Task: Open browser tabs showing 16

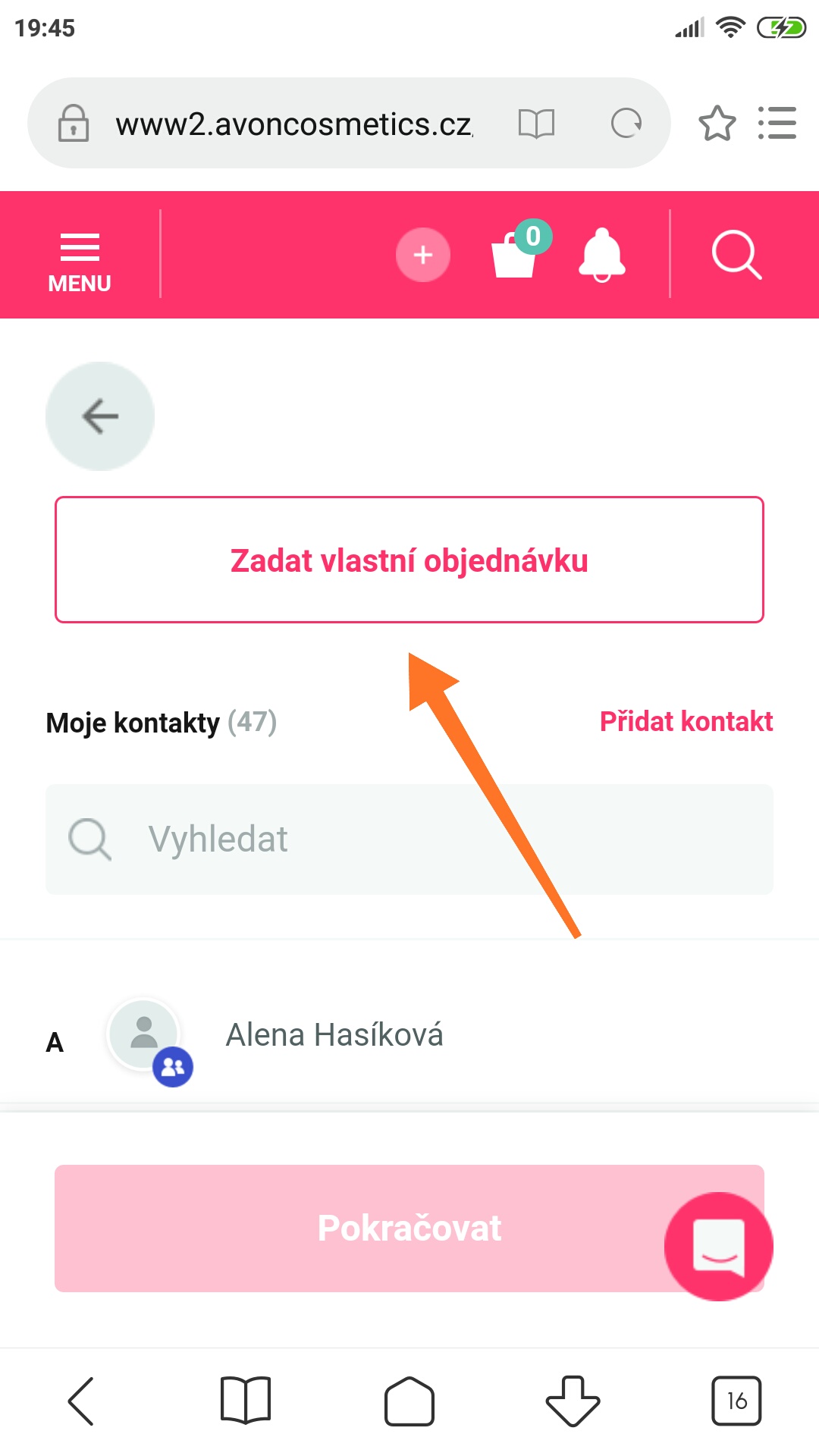Action: coord(736,1401)
